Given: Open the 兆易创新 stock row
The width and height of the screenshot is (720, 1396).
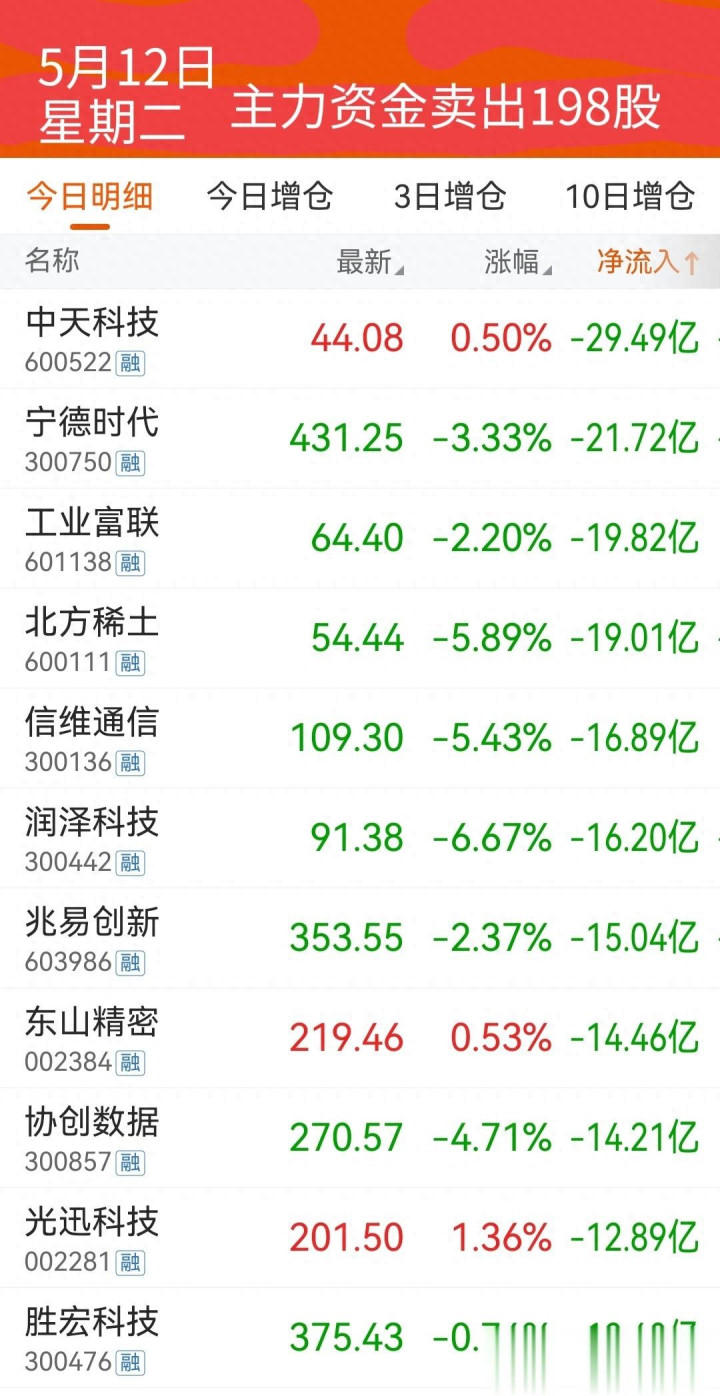Looking at the screenshot, I should pyautogui.click(x=360, y=939).
